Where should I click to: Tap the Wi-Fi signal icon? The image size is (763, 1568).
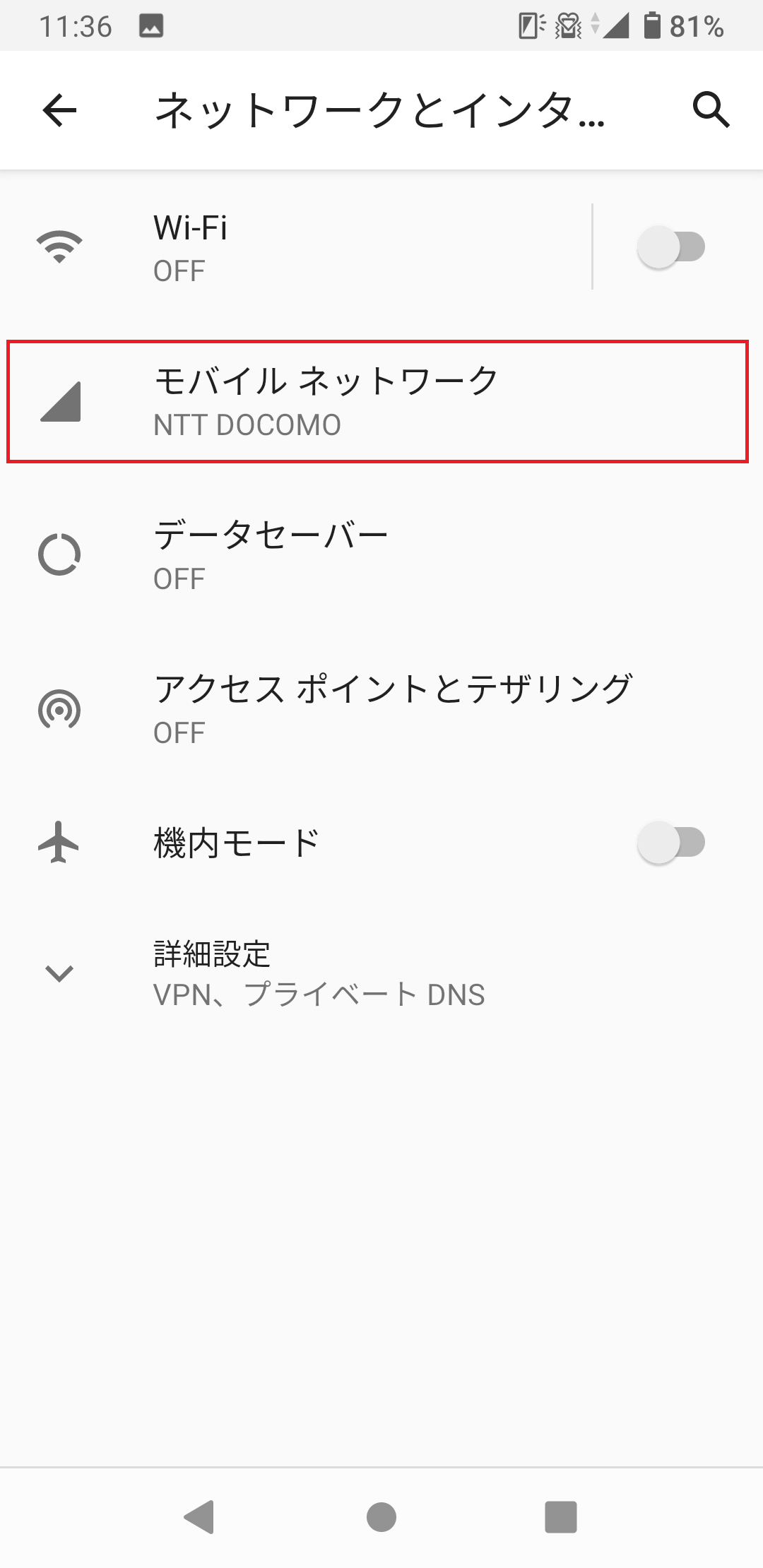pyautogui.click(x=59, y=247)
